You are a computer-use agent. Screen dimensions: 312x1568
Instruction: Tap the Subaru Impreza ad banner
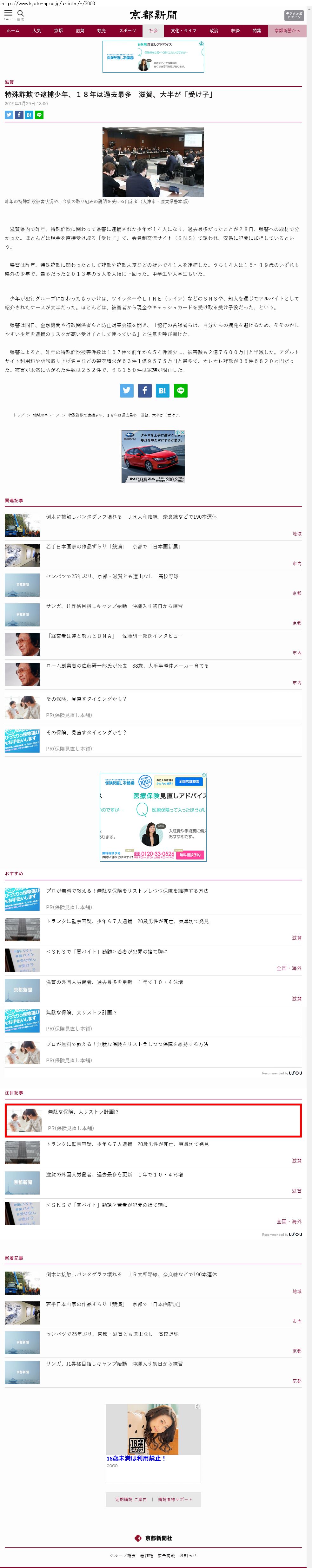[x=153, y=457]
